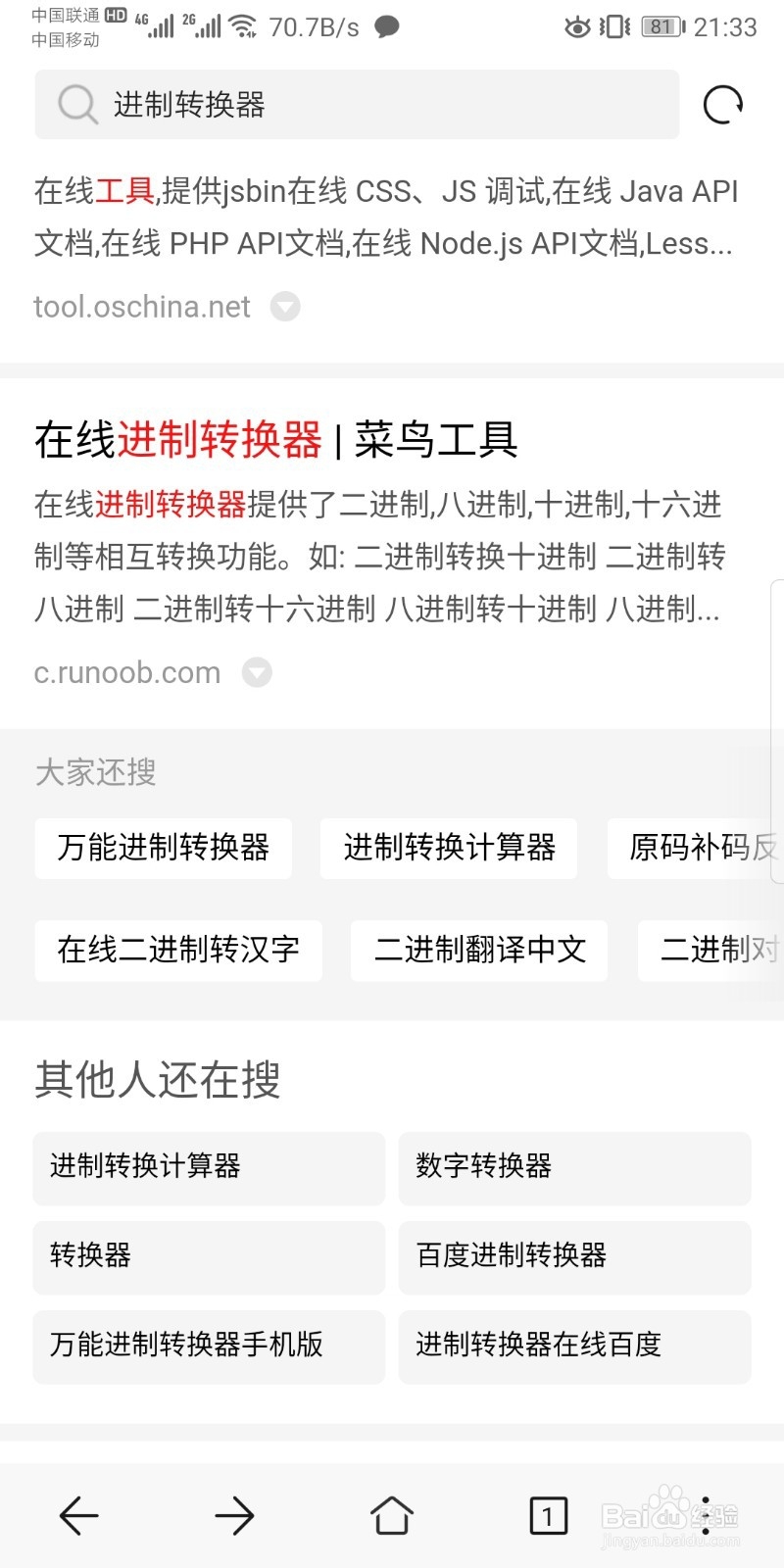Open the 在线工具 jsbin search result
784x1568 pixels.
tap(382, 218)
